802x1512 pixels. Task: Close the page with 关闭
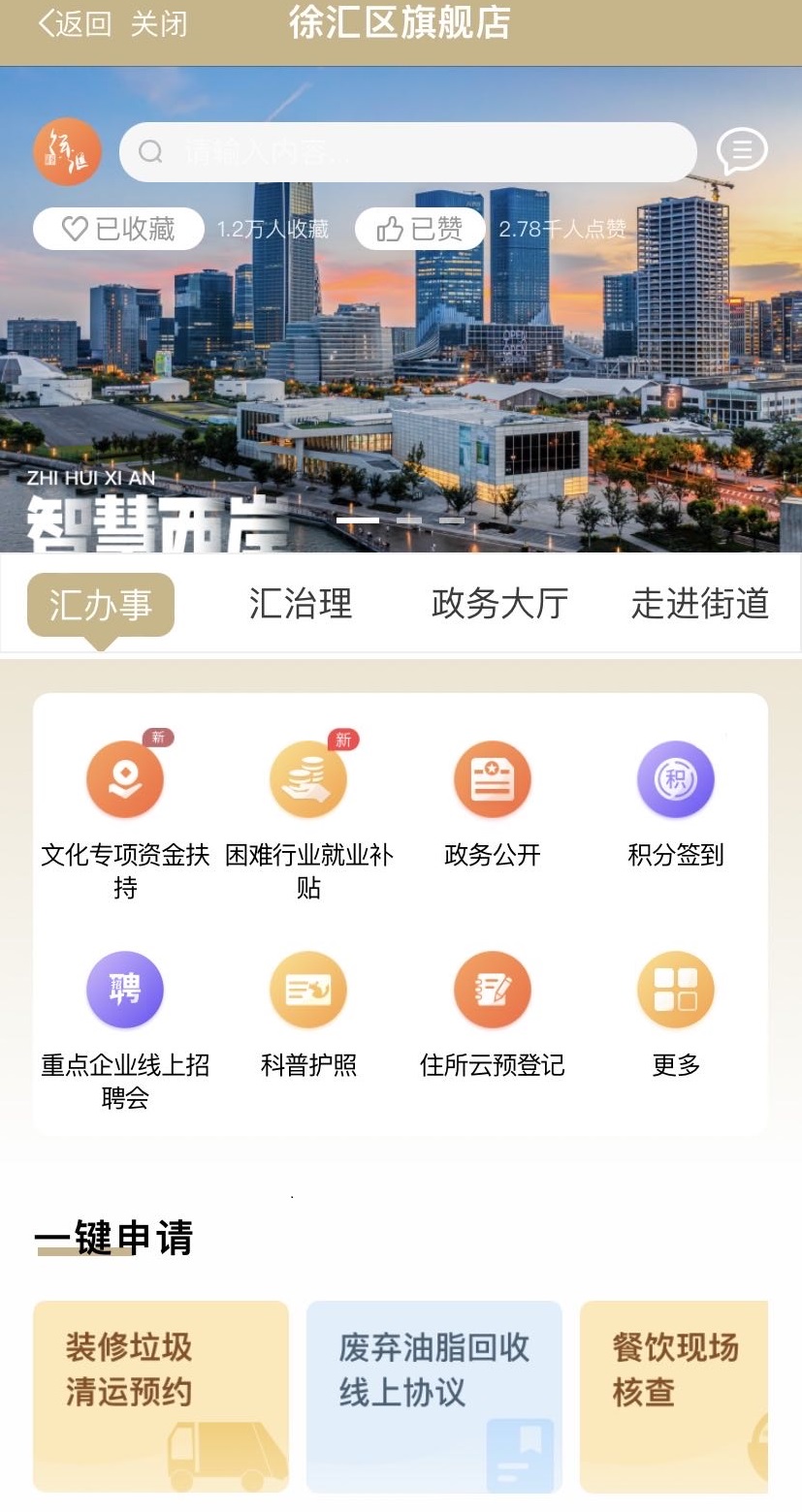click(158, 24)
